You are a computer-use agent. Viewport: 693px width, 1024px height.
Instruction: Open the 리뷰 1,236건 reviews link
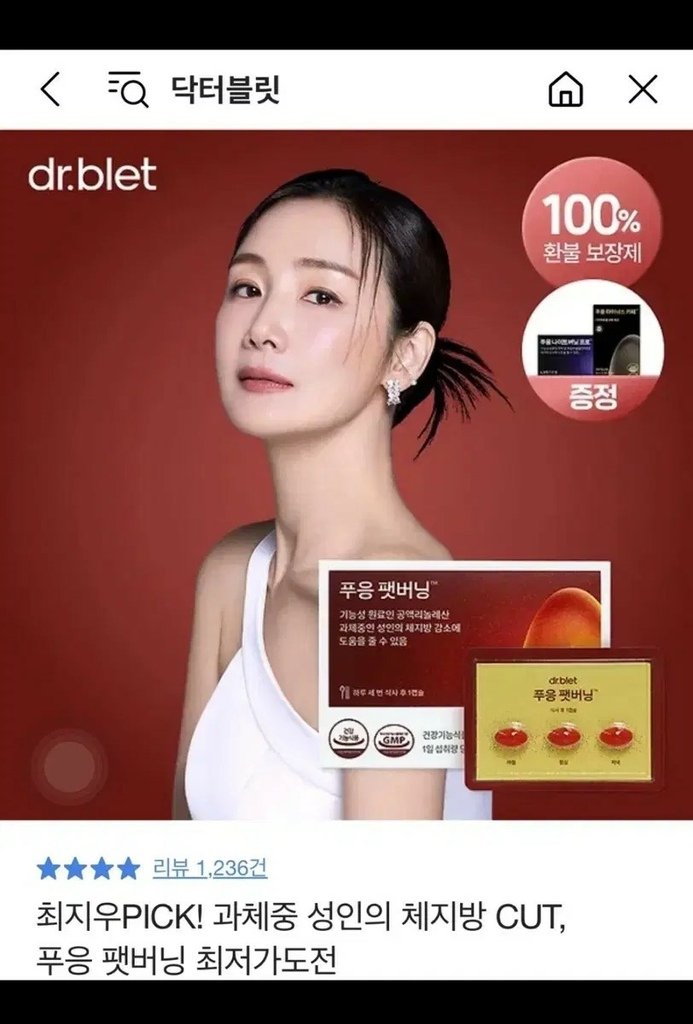[x=210, y=868]
